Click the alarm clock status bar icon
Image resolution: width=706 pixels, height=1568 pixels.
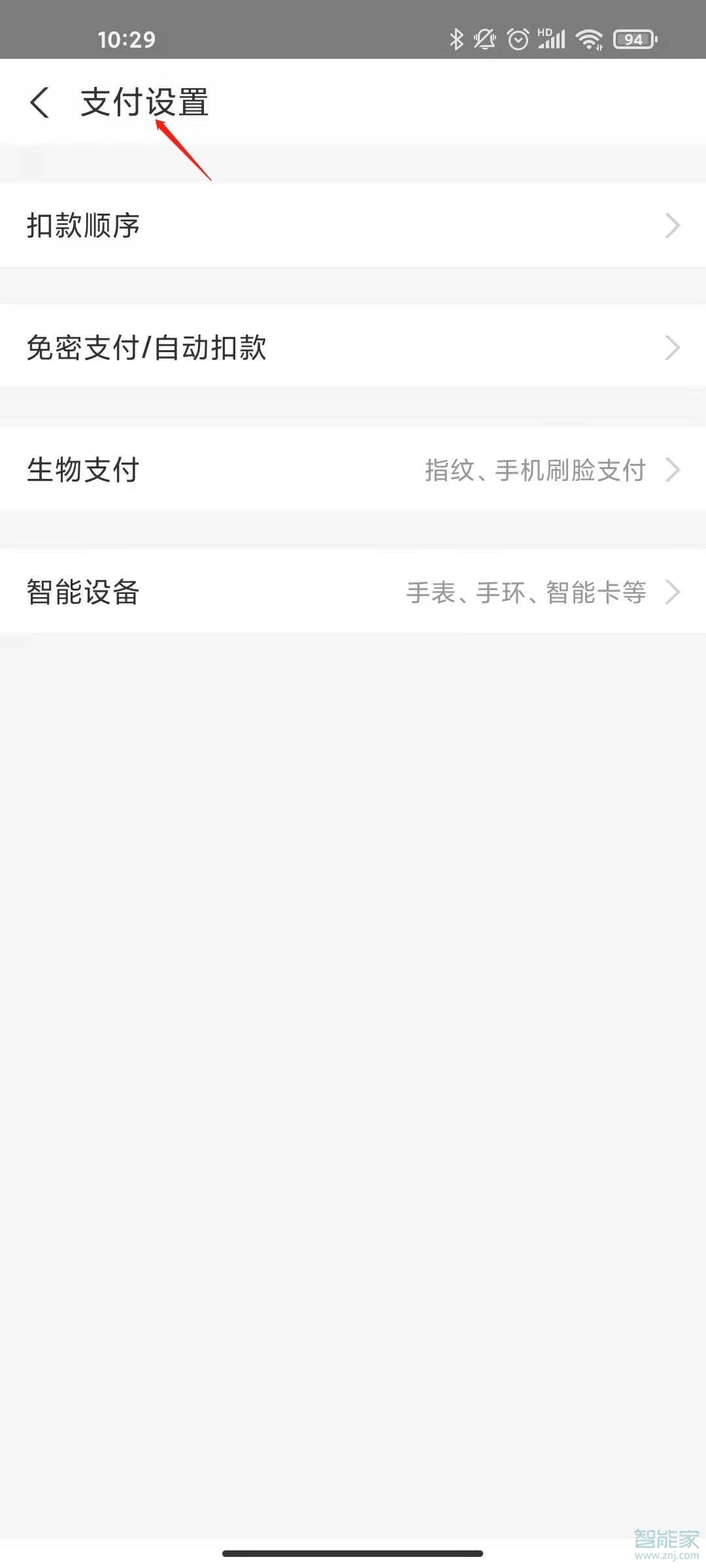click(x=517, y=39)
